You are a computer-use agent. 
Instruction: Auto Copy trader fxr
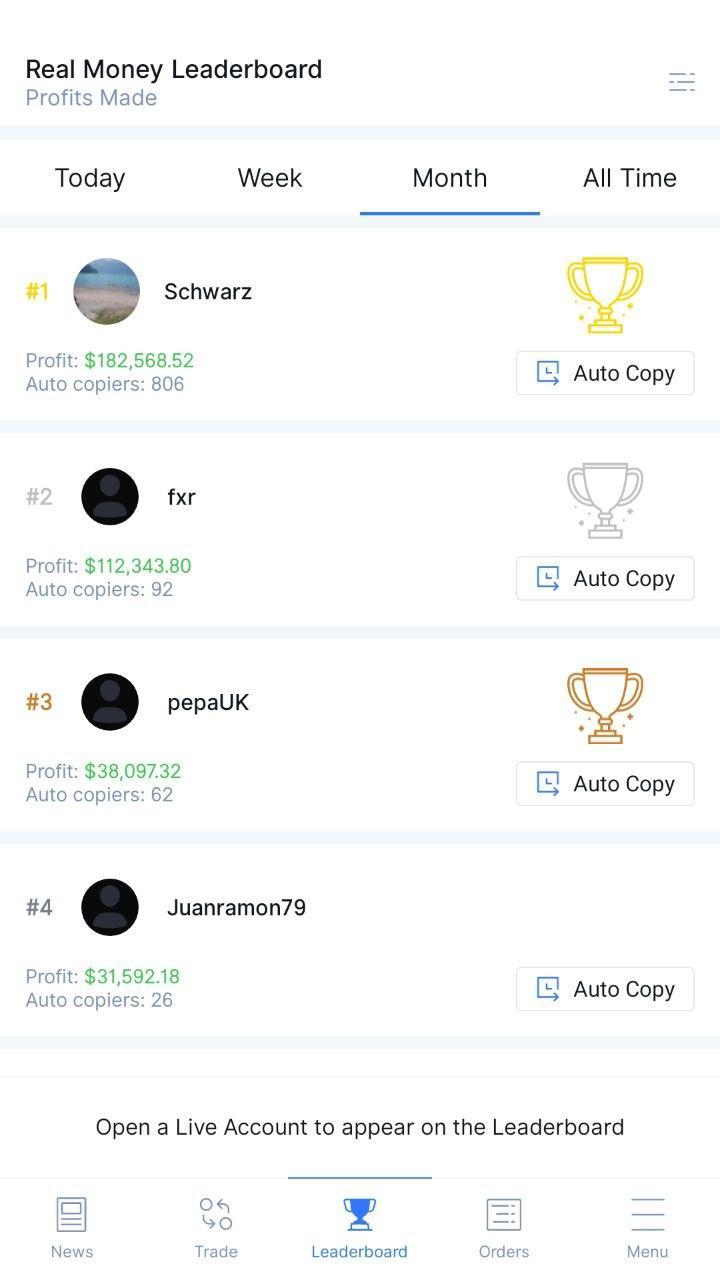pos(605,578)
